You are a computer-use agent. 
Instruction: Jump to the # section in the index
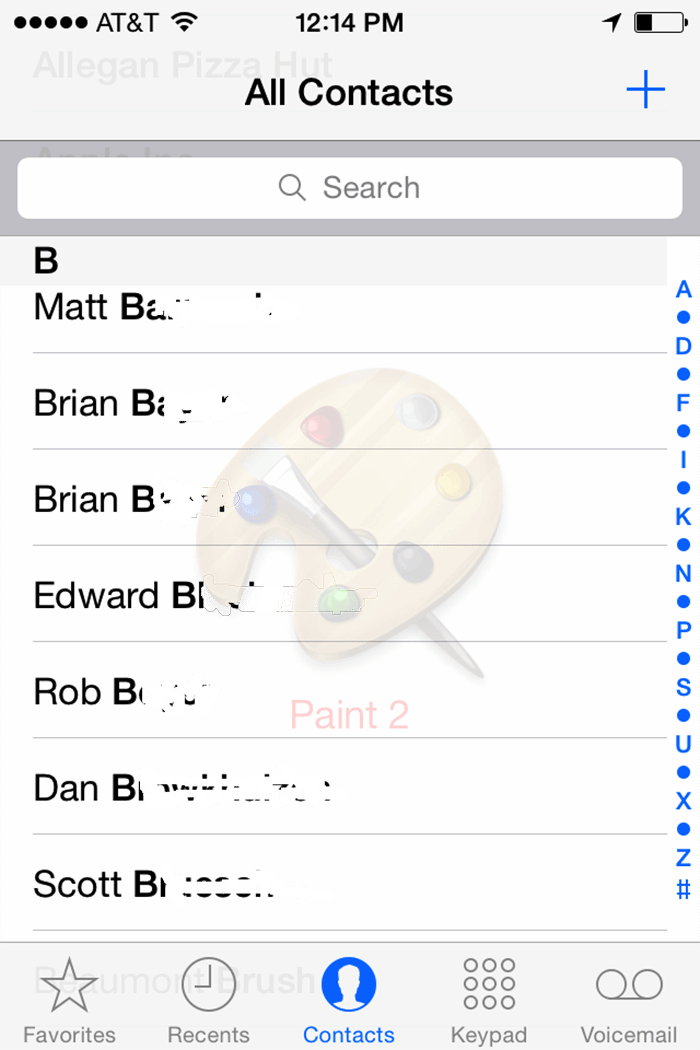point(683,888)
